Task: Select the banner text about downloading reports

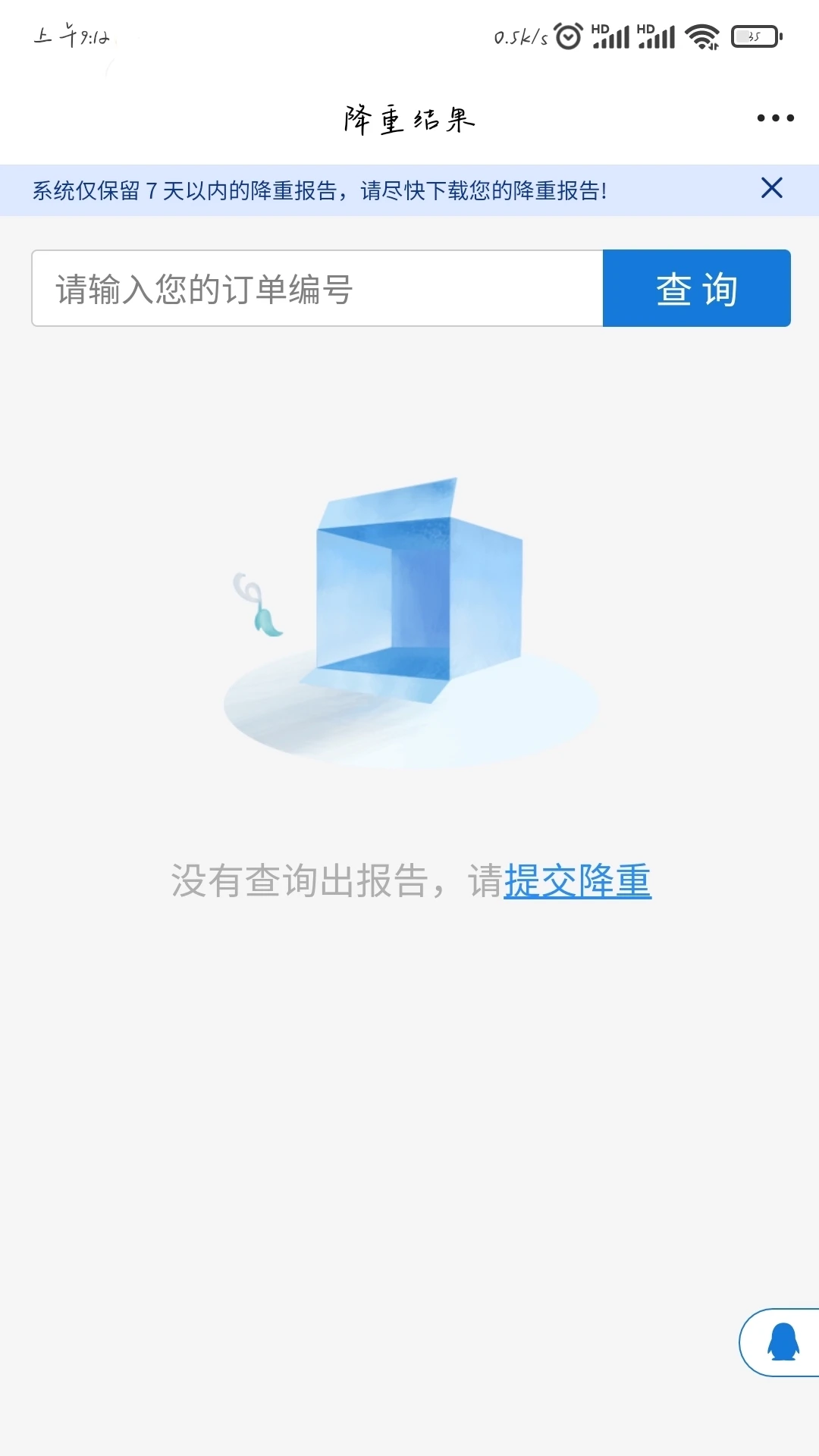Action: (318, 190)
